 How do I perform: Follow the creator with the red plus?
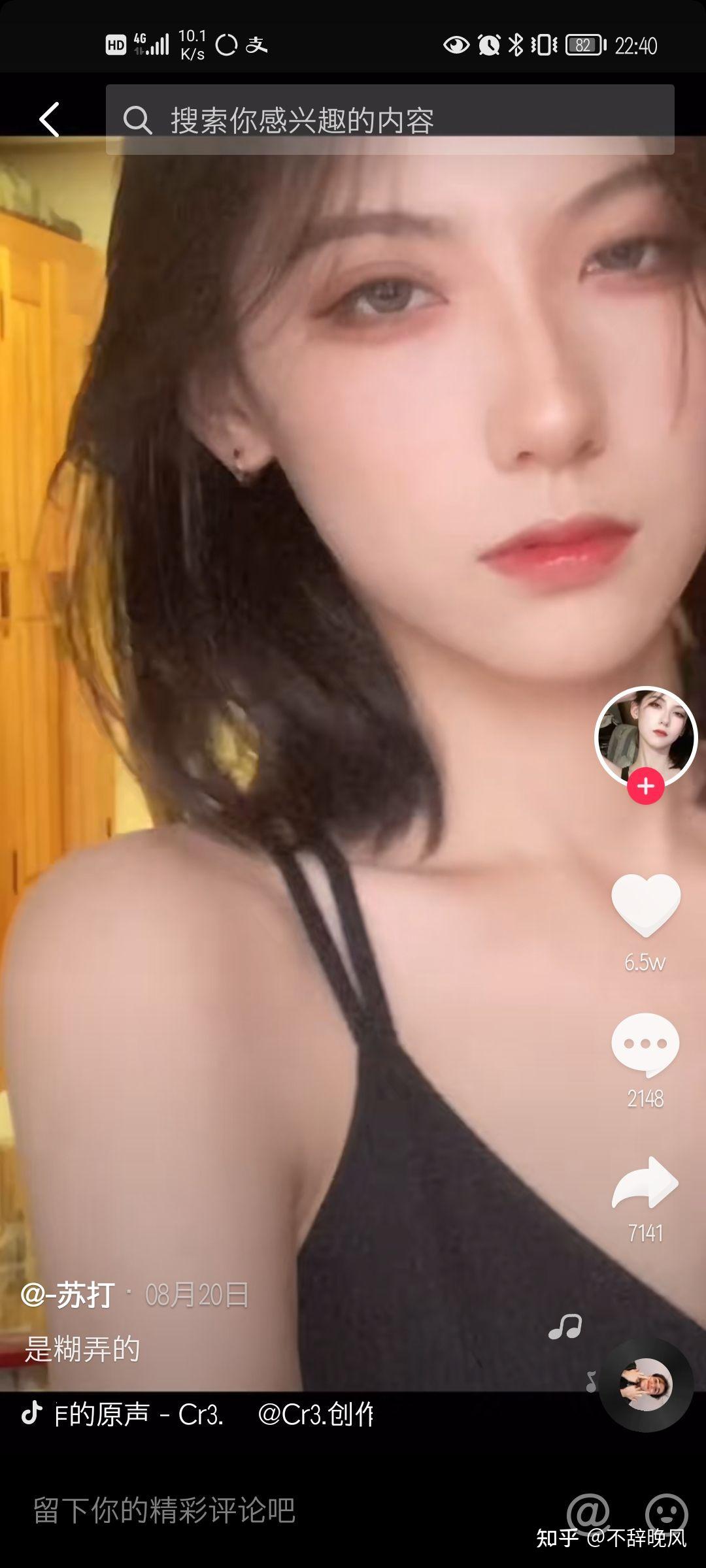(645, 786)
